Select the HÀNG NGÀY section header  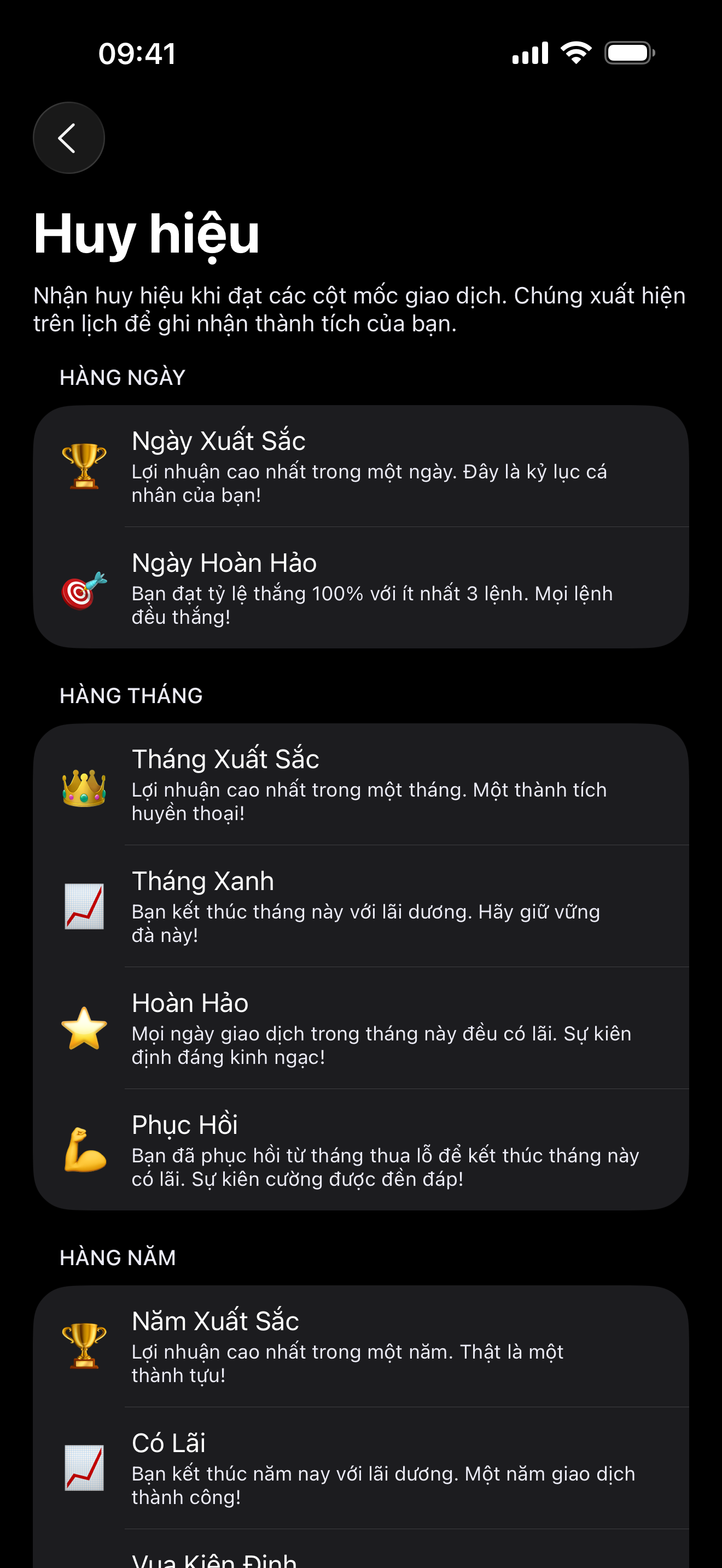(123, 377)
